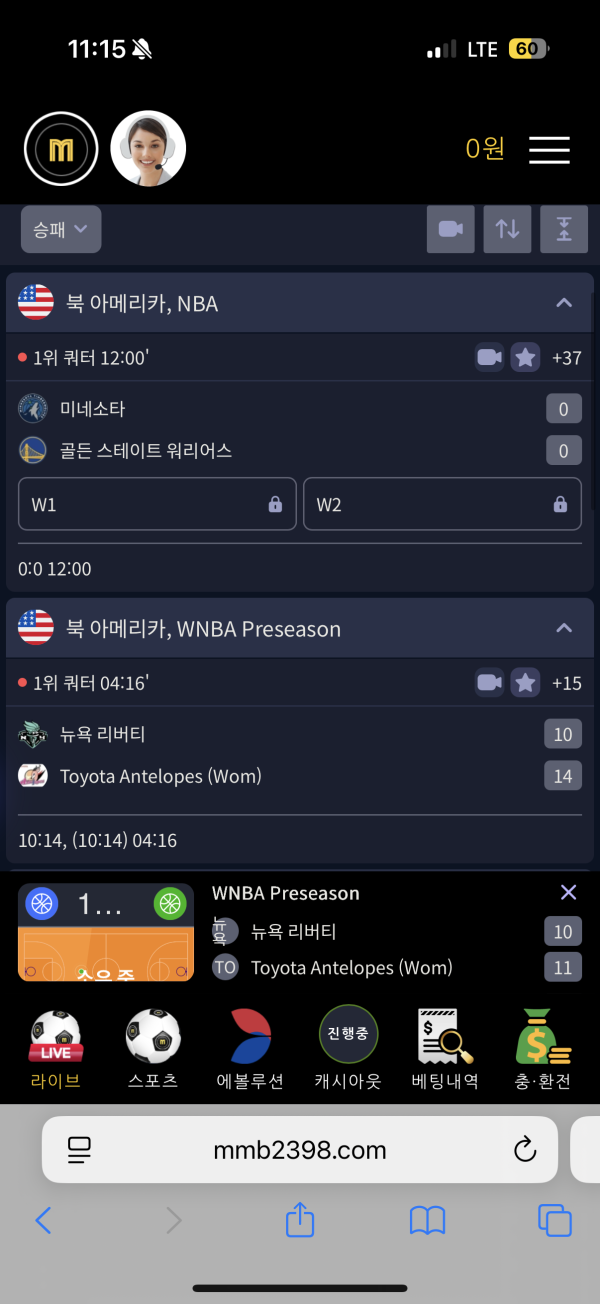Collapse the WNBA Preseason section
This screenshot has width=600, height=1304.
pos(564,628)
